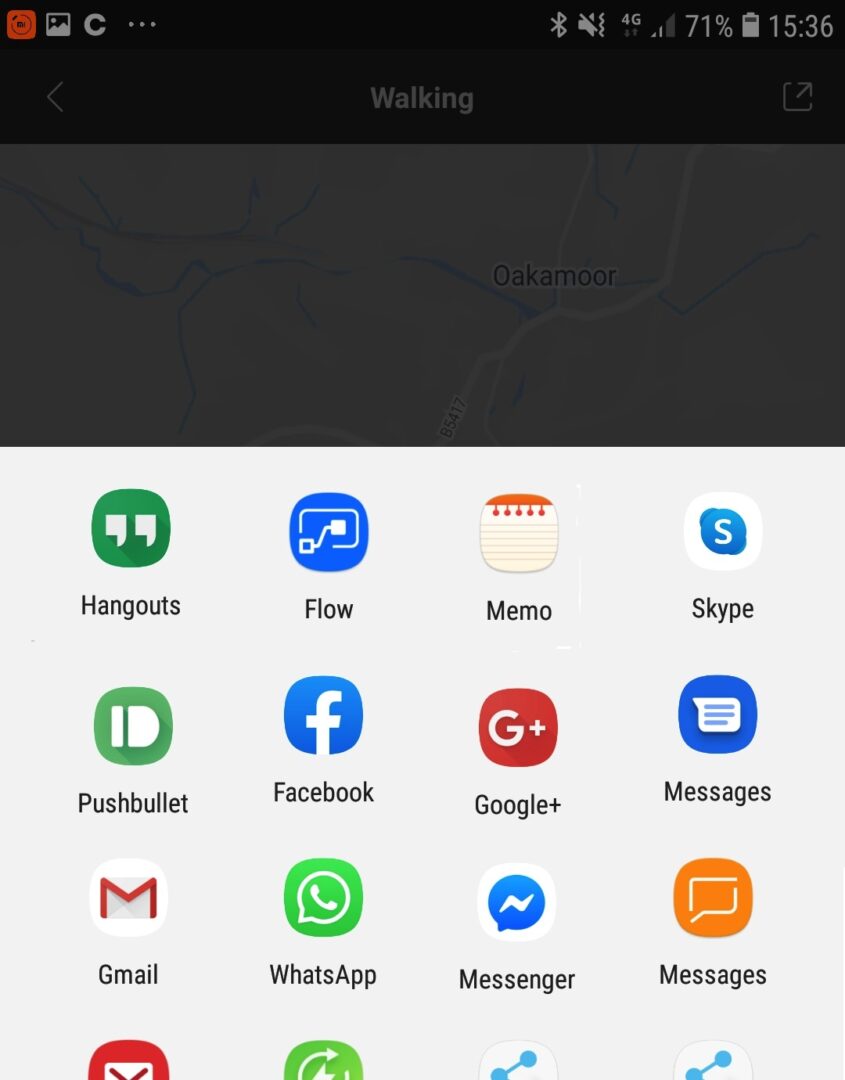Screen dimensions: 845x1080
Task: Select the Walking title header
Action: 422,97
